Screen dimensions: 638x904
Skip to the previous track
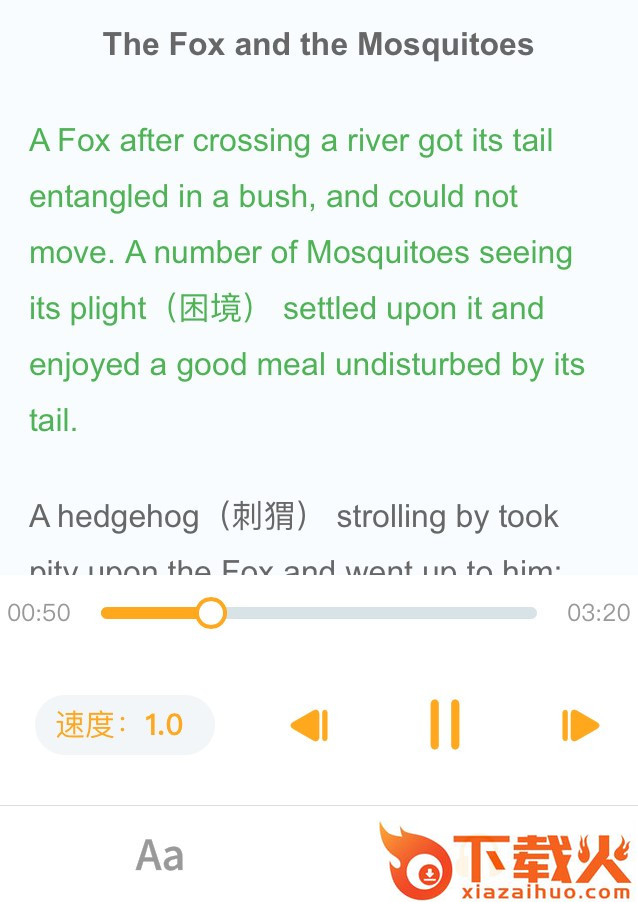click(x=310, y=725)
